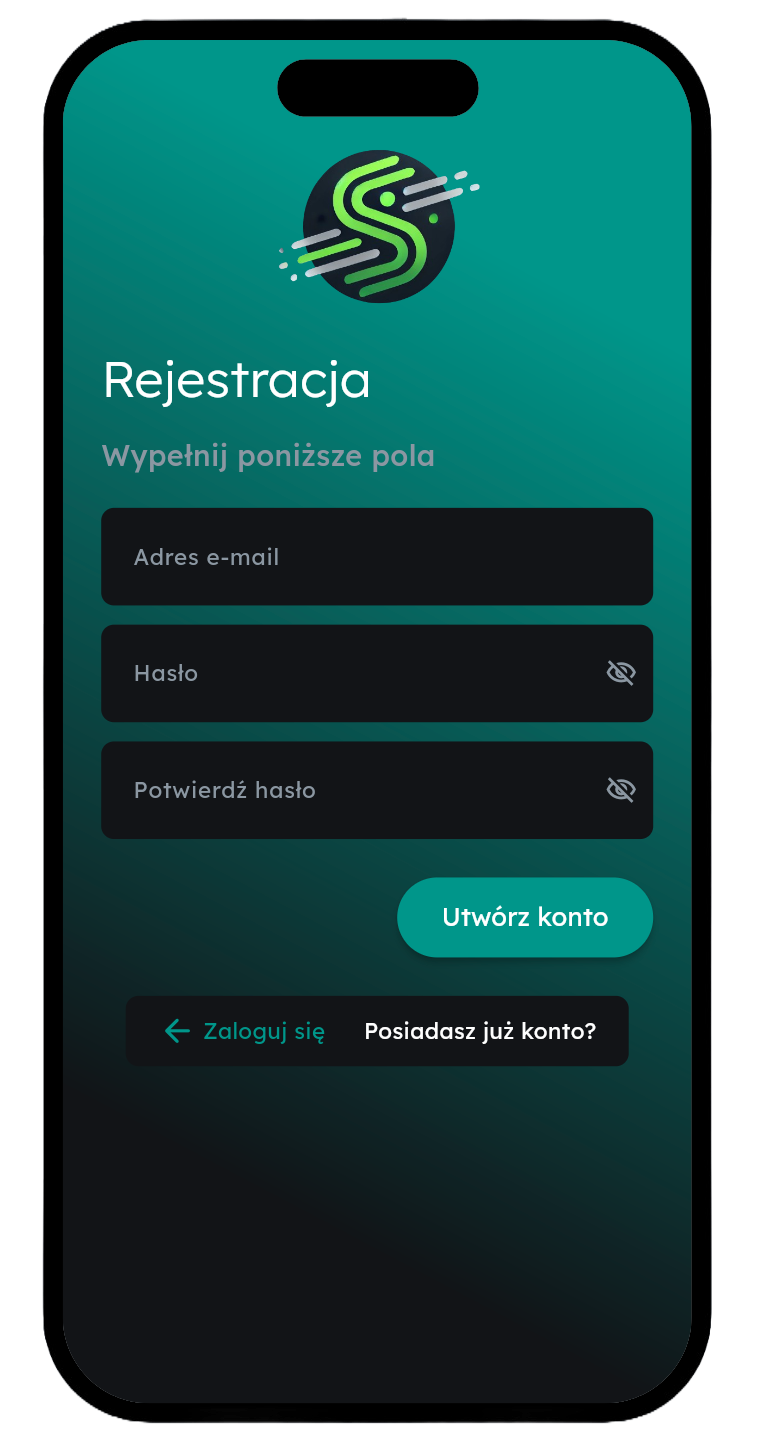This screenshot has height=1438, width=760.
Task: Reveal text in Potwierdź hasło field
Action: click(x=621, y=790)
